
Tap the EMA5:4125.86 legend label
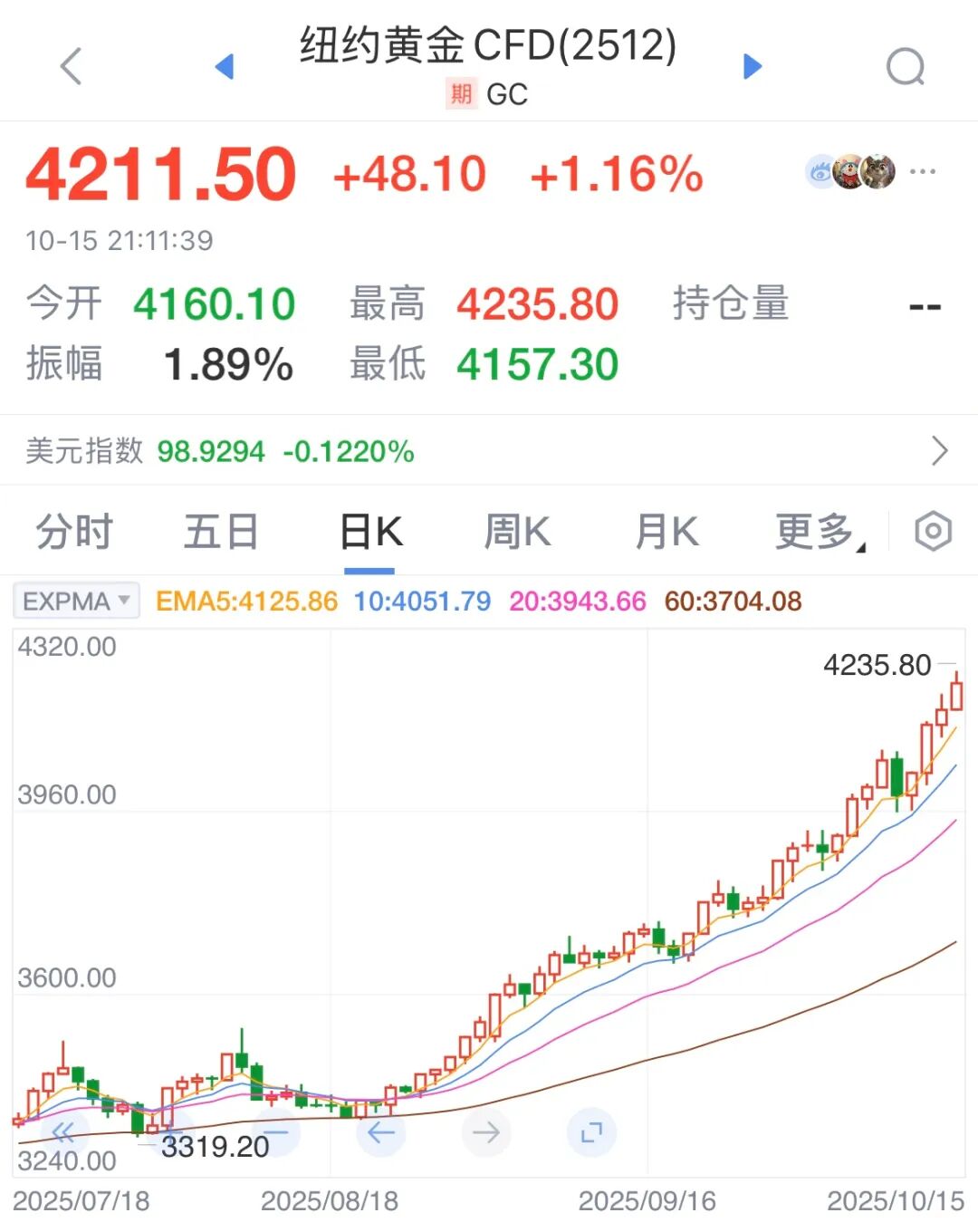[246, 601]
